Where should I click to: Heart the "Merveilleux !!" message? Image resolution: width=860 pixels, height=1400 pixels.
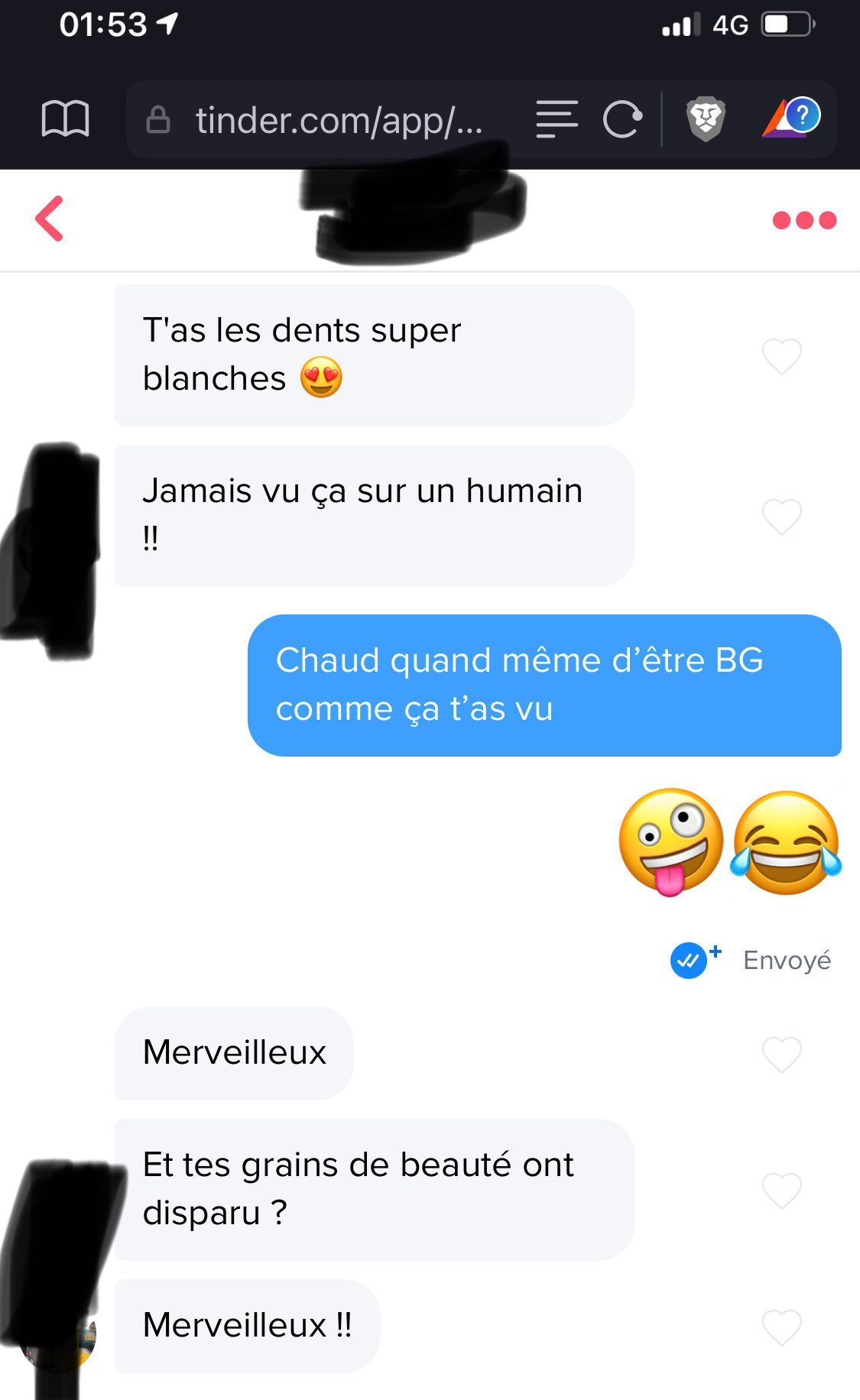[x=781, y=1327]
